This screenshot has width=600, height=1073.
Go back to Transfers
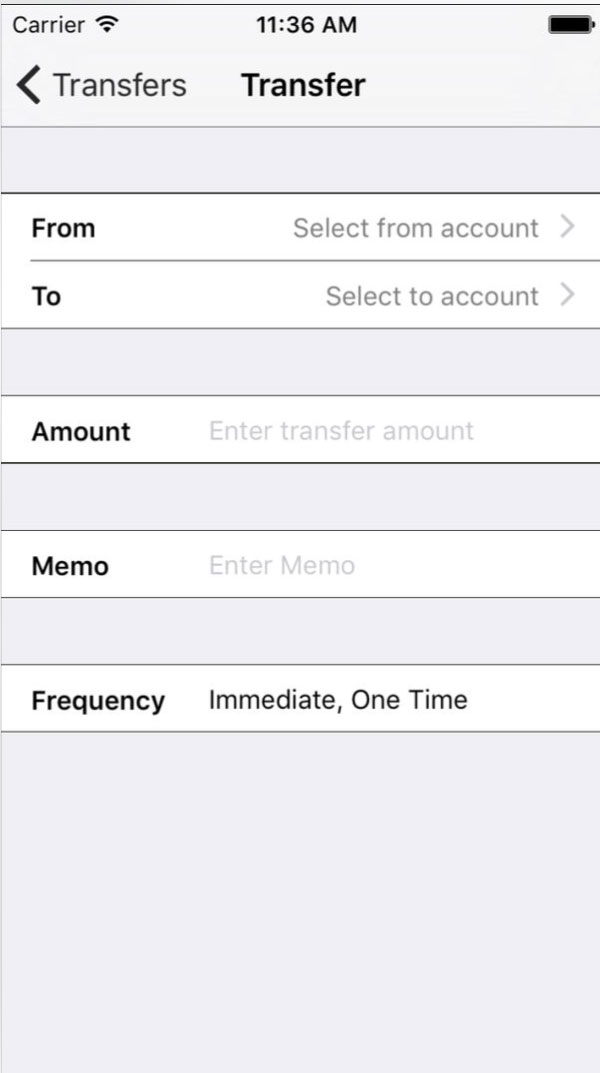pos(101,86)
